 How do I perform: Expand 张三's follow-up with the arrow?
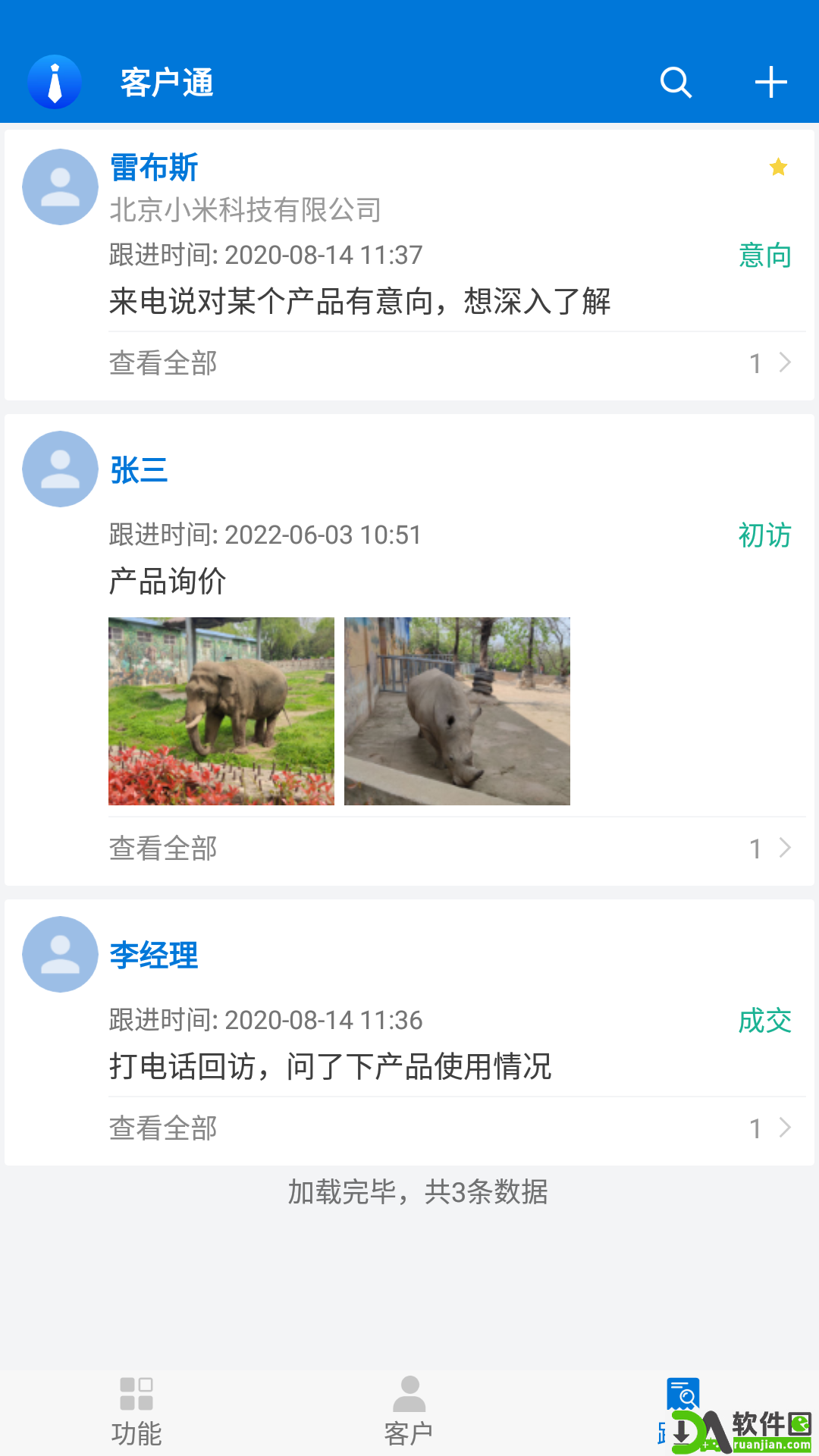click(x=783, y=848)
